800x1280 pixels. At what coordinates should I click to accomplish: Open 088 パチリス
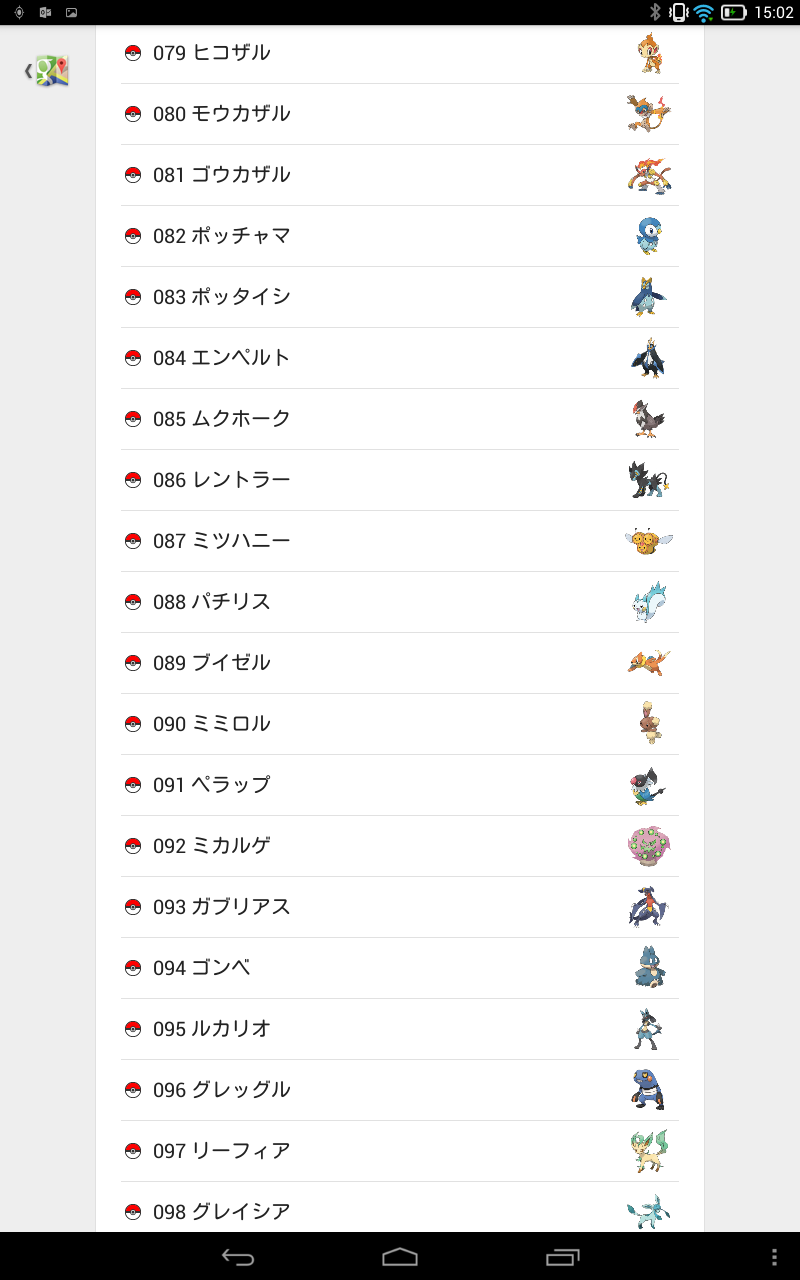(400, 602)
